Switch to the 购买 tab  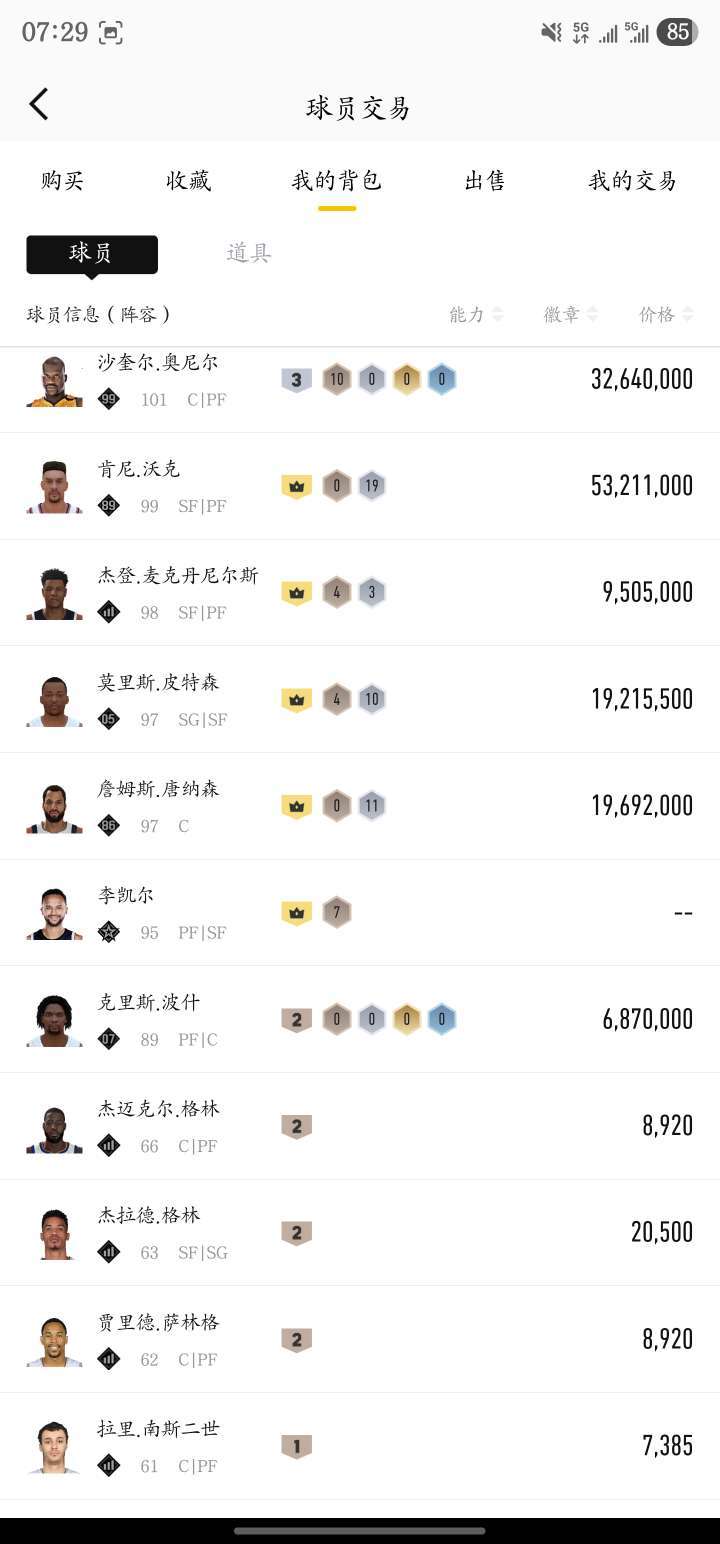coord(62,180)
